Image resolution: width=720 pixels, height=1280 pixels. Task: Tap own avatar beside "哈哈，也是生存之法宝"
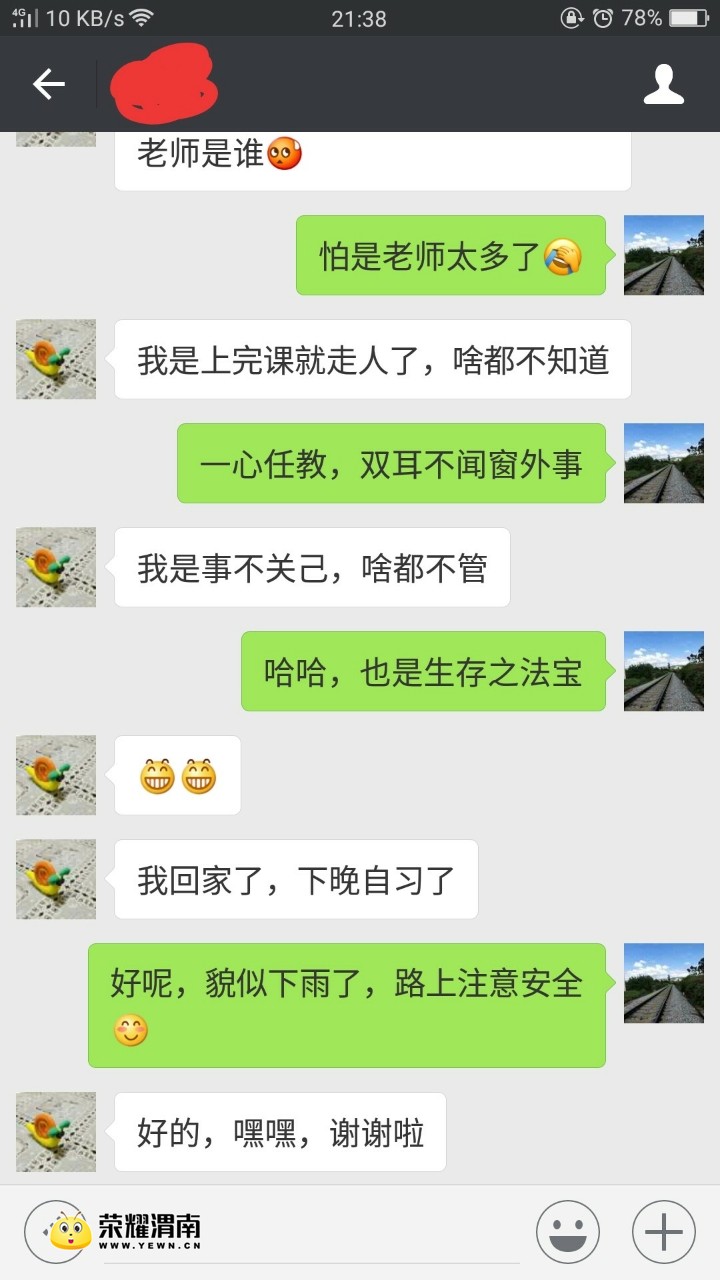pos(664,671)
